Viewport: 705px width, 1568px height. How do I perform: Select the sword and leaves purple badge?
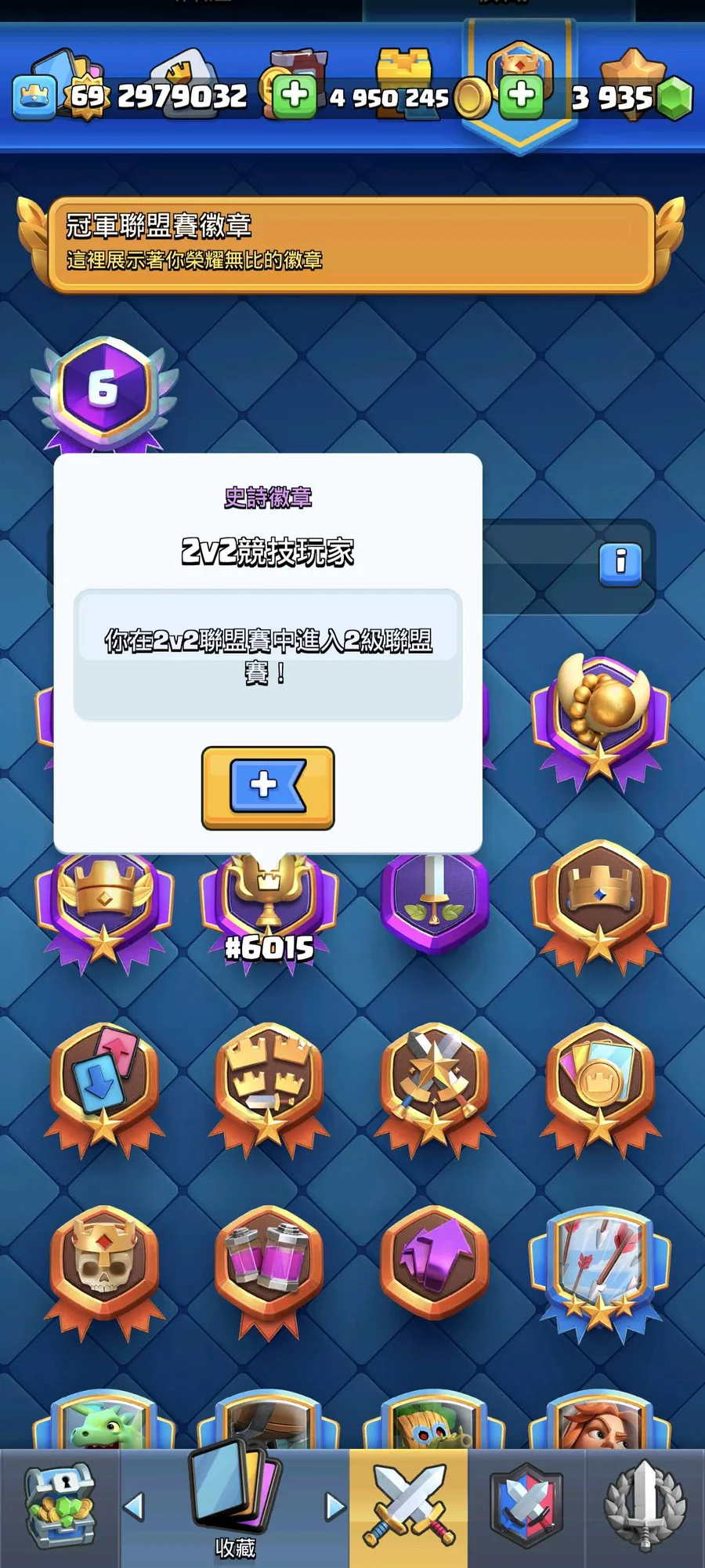(435, 901)
